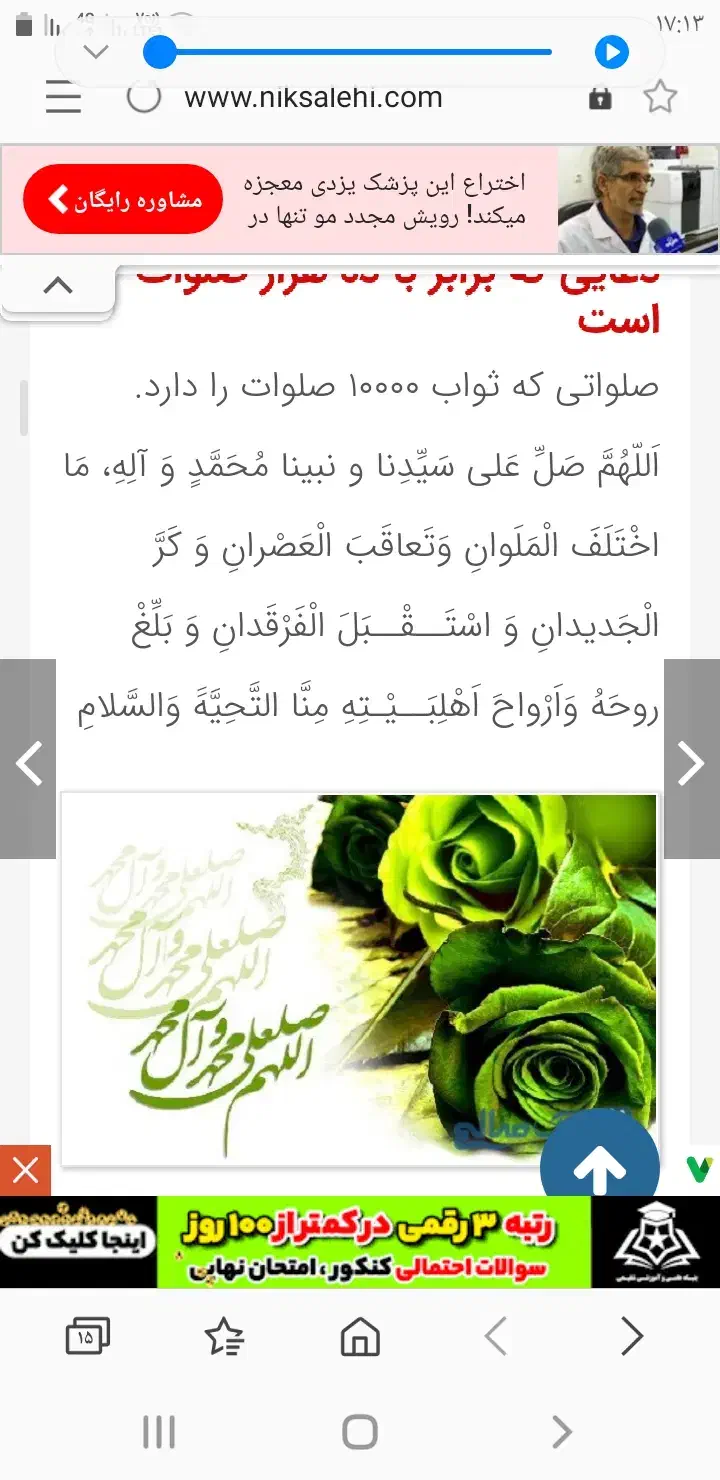Navigate forward in the browser toolbar
Screen dimensions: 720x1480
pyautogui.click(x=631, y=1336)
